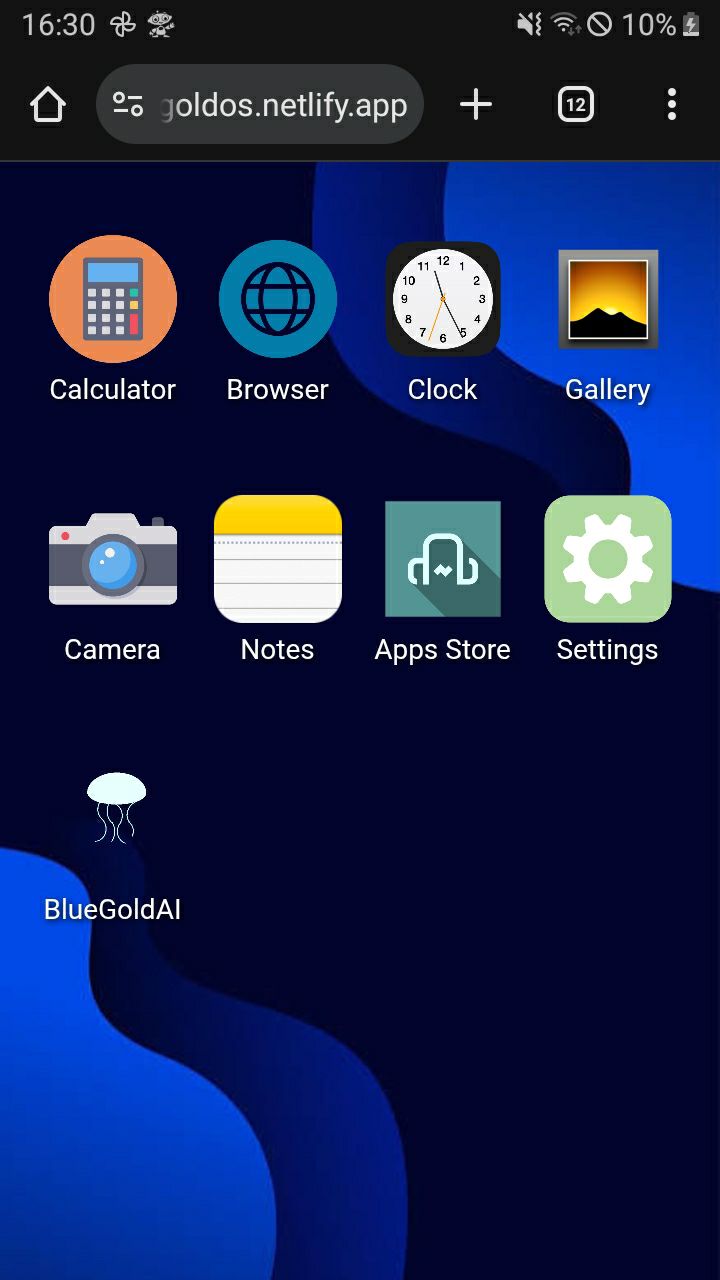The image size is (720, 1280).
Task: Open site permission controls in the address bar
Action: (x=128, y=103)
